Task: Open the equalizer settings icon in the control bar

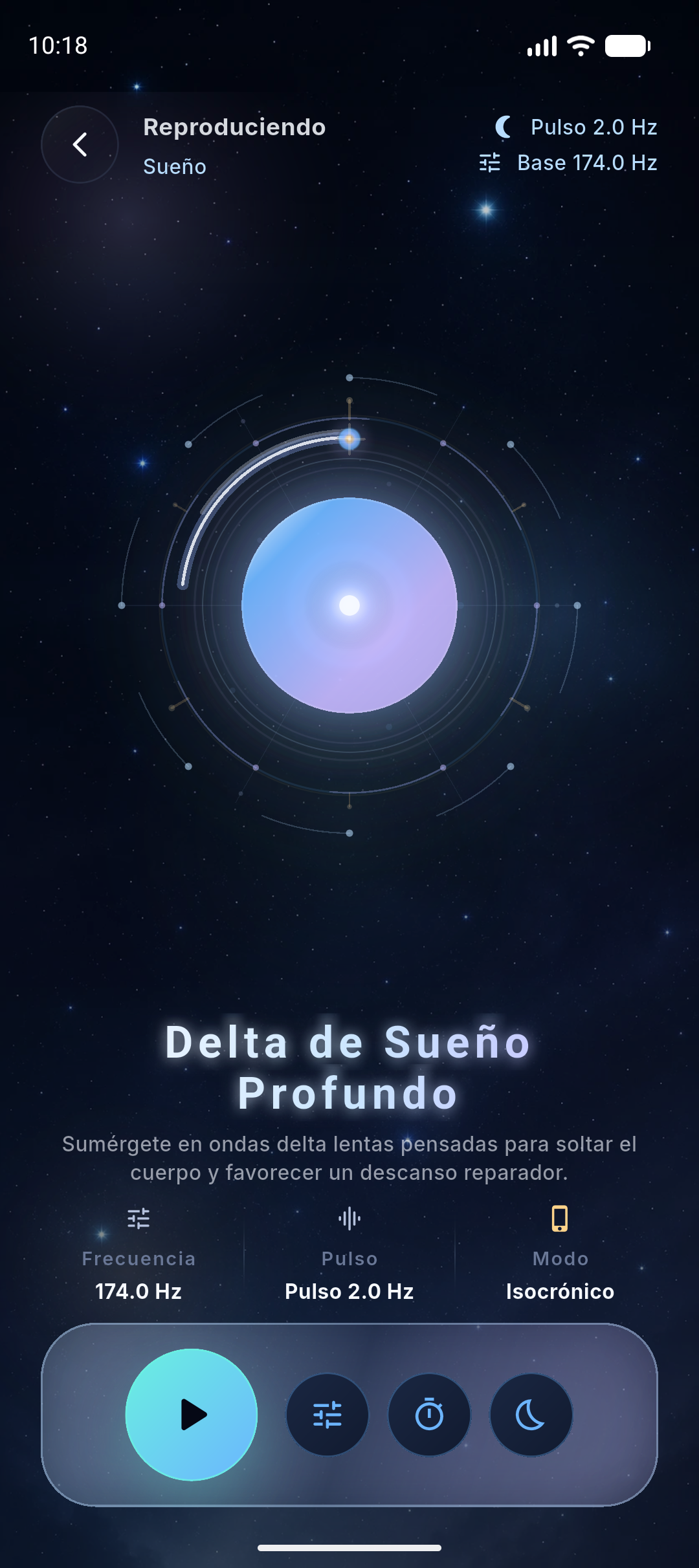Action: click(327, 1415)
